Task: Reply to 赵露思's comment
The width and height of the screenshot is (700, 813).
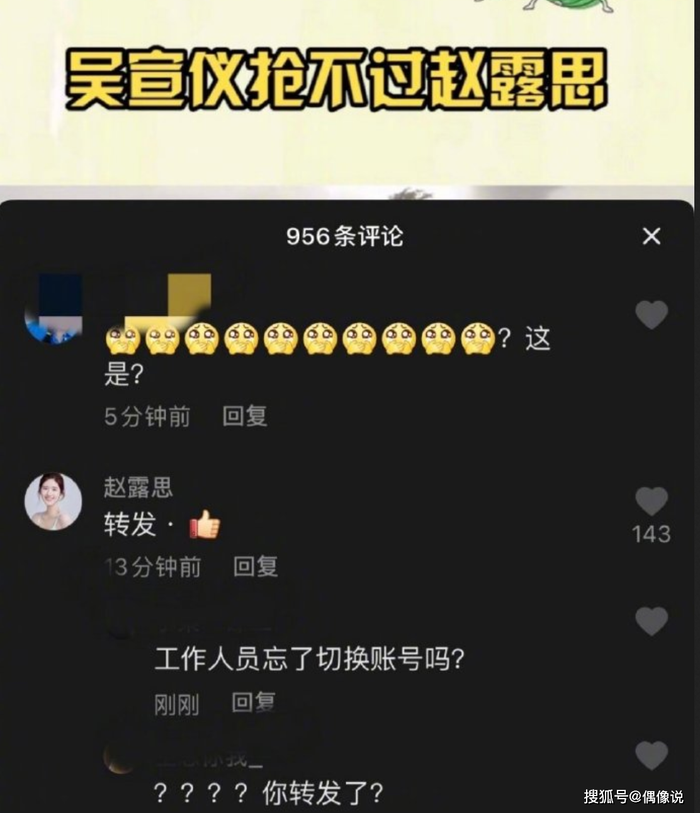Action: click(255, 567)
